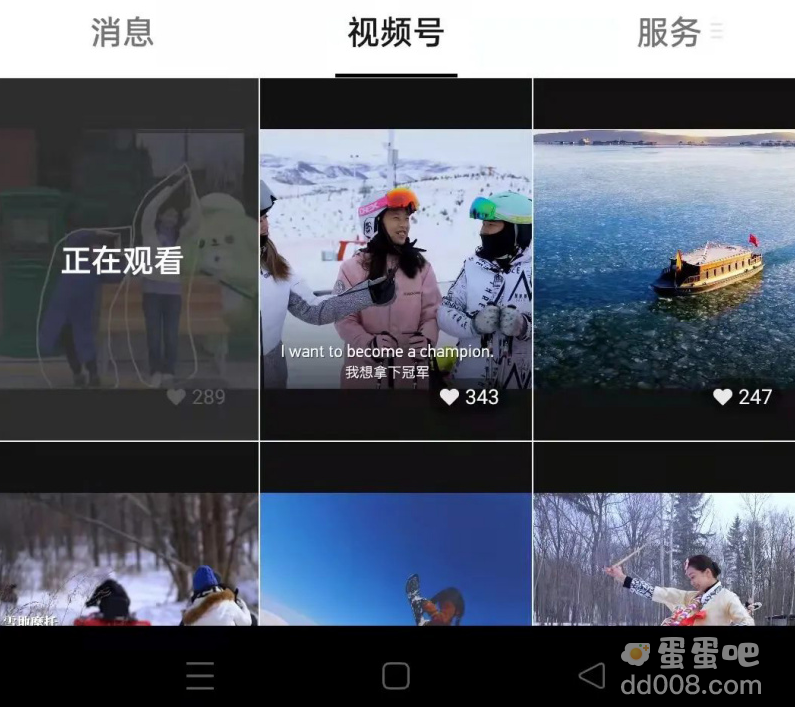Screen dimensions: 795x707
Task: Open the system recent apps menu
Action: [200, 676]
